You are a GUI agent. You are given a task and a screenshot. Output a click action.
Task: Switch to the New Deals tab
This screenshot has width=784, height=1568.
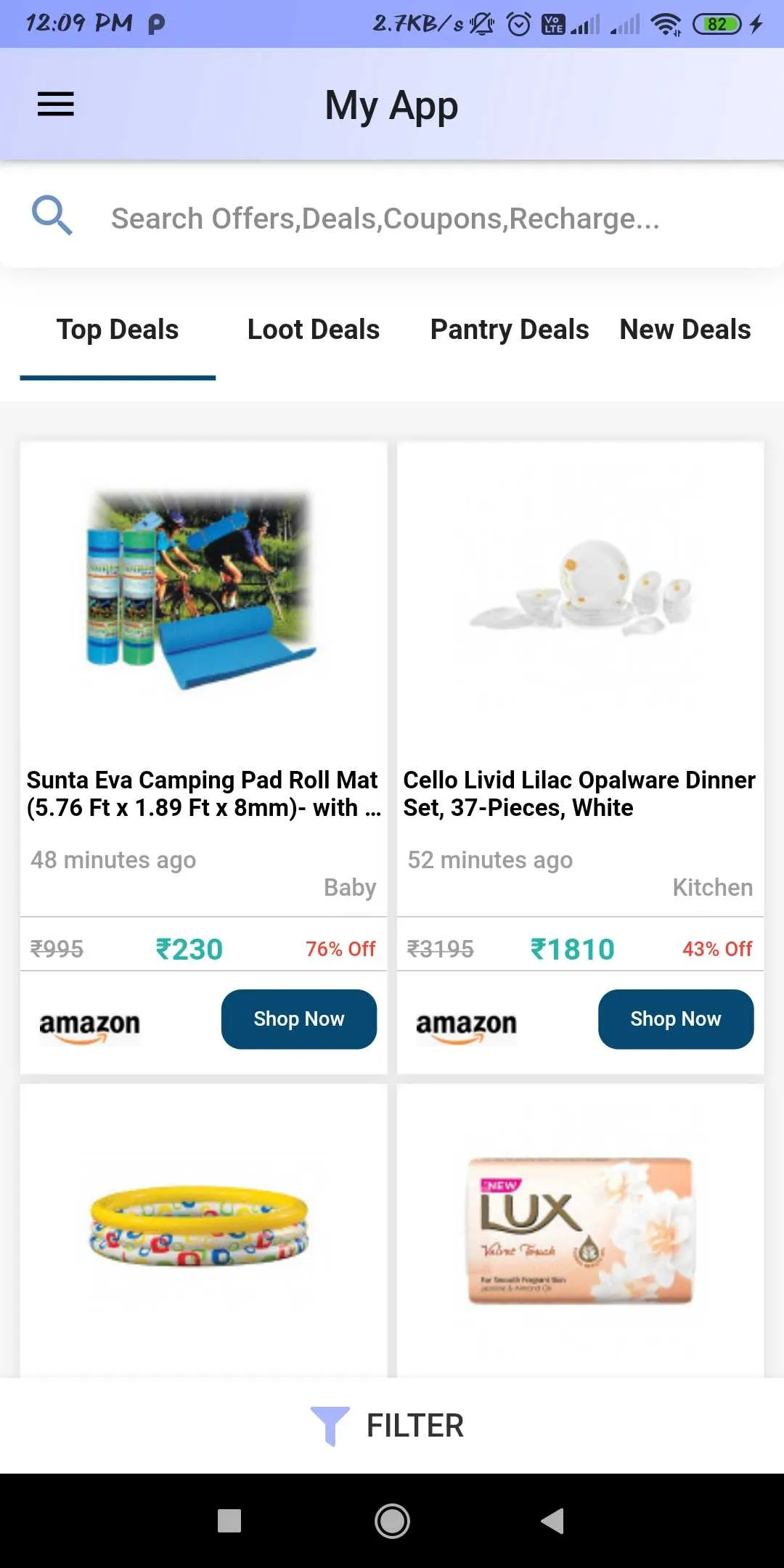[685, 330]
